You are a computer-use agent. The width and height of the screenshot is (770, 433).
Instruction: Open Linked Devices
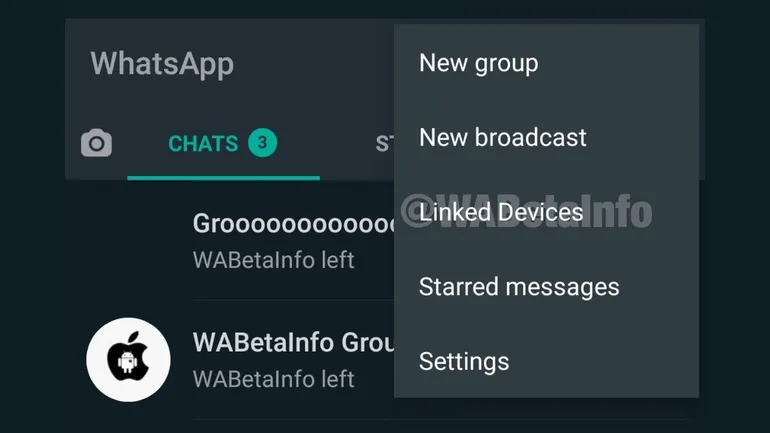500,212
